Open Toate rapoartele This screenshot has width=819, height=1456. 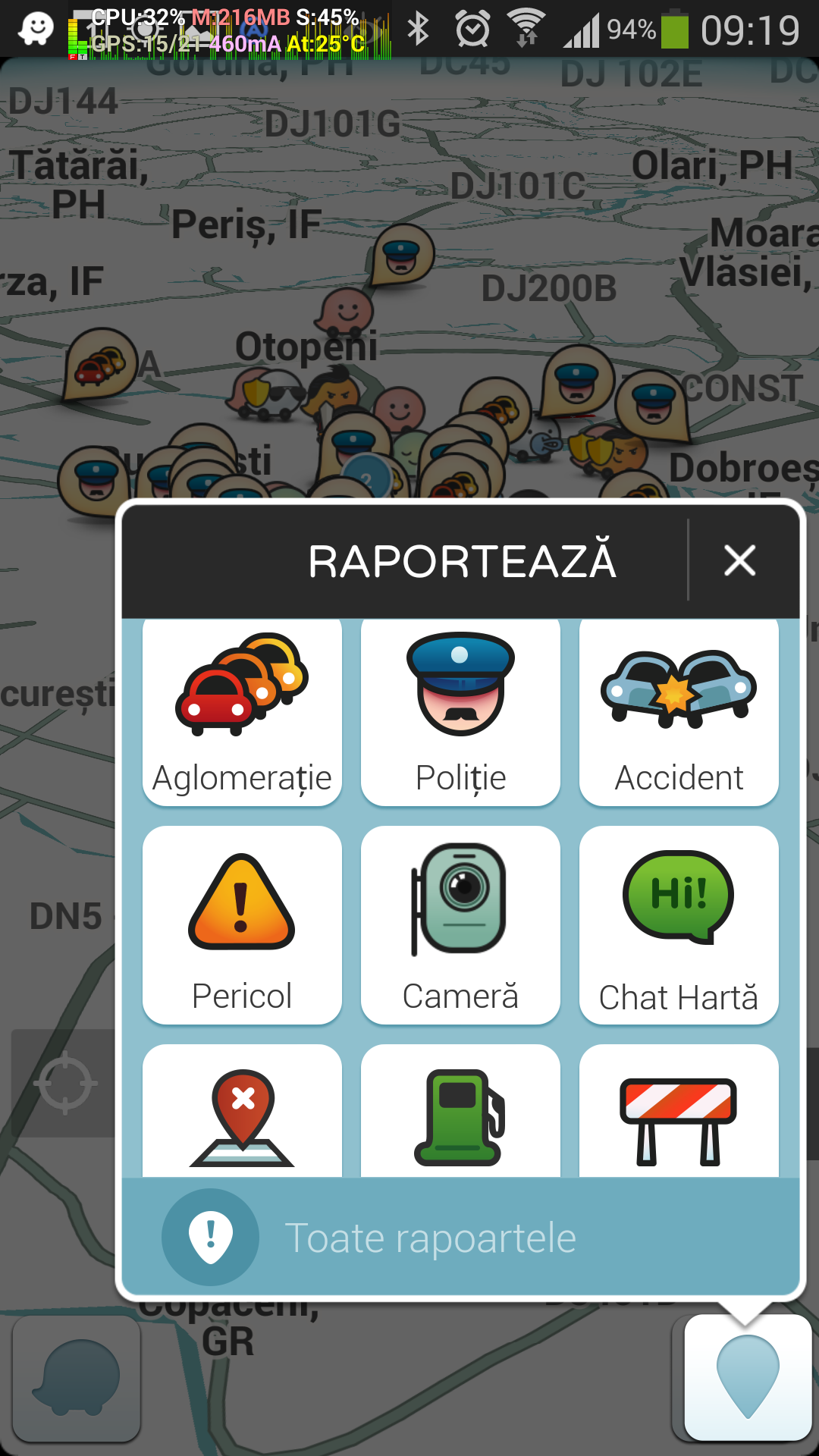pos(460,1237)
